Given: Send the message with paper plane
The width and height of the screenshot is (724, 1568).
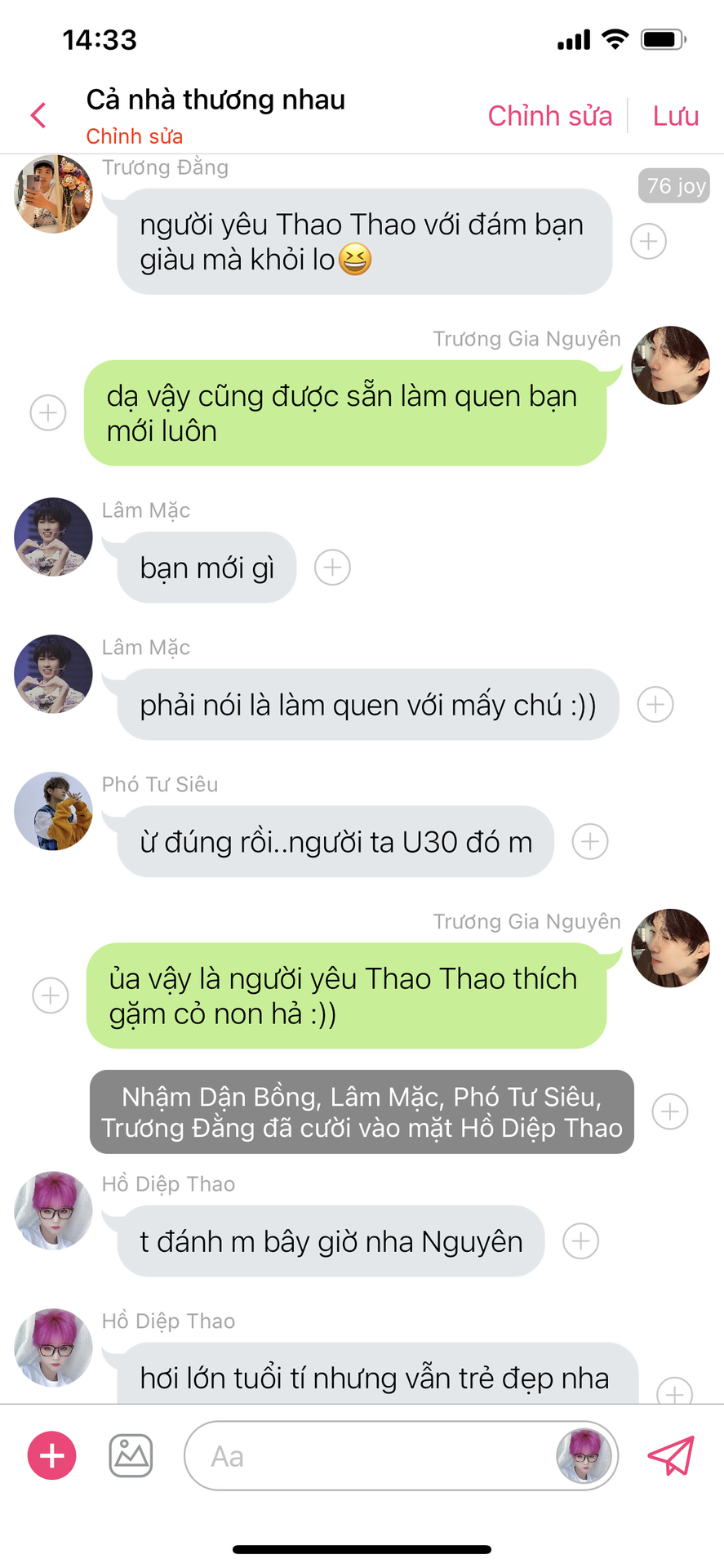Looking at the screenshot, I should point(671,1455).
